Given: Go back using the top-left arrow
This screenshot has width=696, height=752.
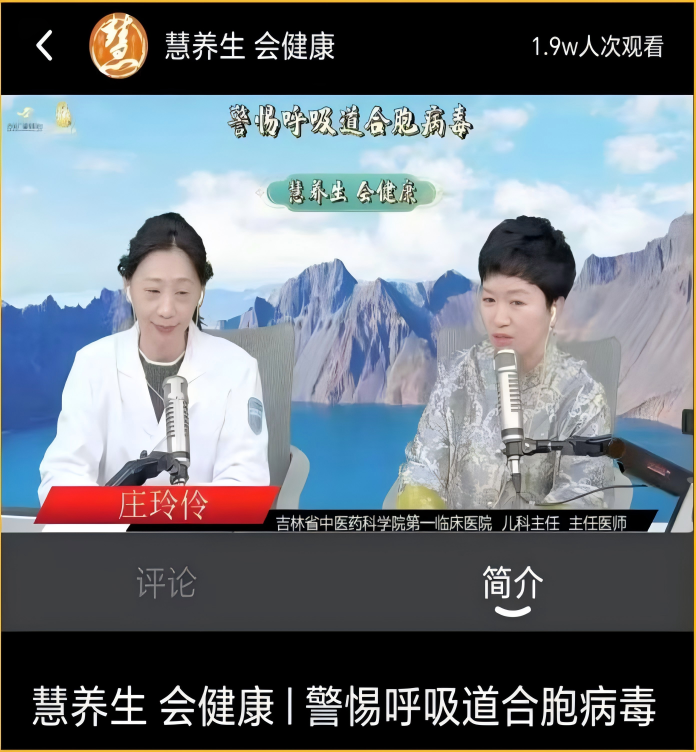Looking at the screenshot, I should pyautogui.click(x=44, y=46).
